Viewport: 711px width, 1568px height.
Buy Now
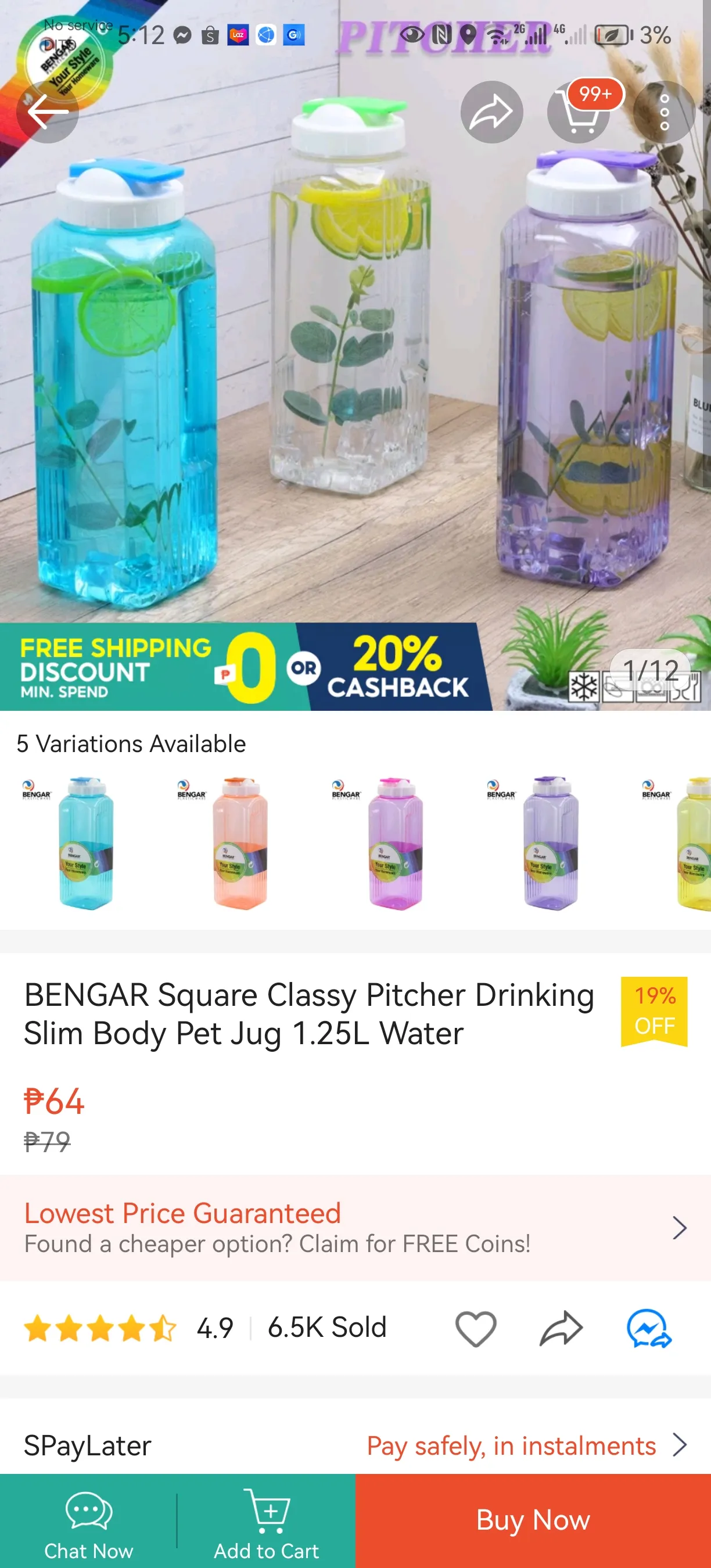[x=533, y=1520]
